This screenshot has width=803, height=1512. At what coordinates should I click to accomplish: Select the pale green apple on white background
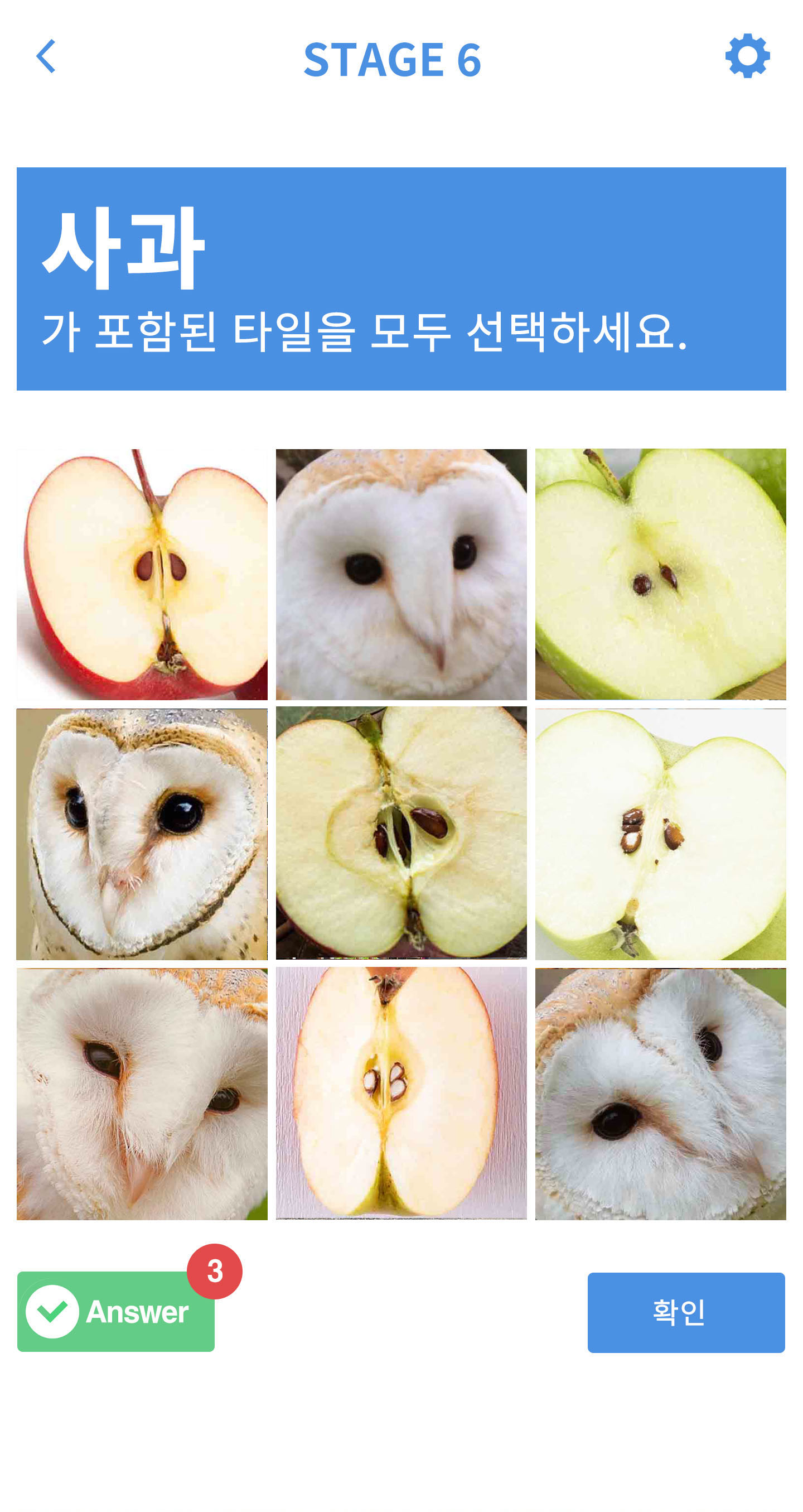pyautogui.click(x=660, y=834)
